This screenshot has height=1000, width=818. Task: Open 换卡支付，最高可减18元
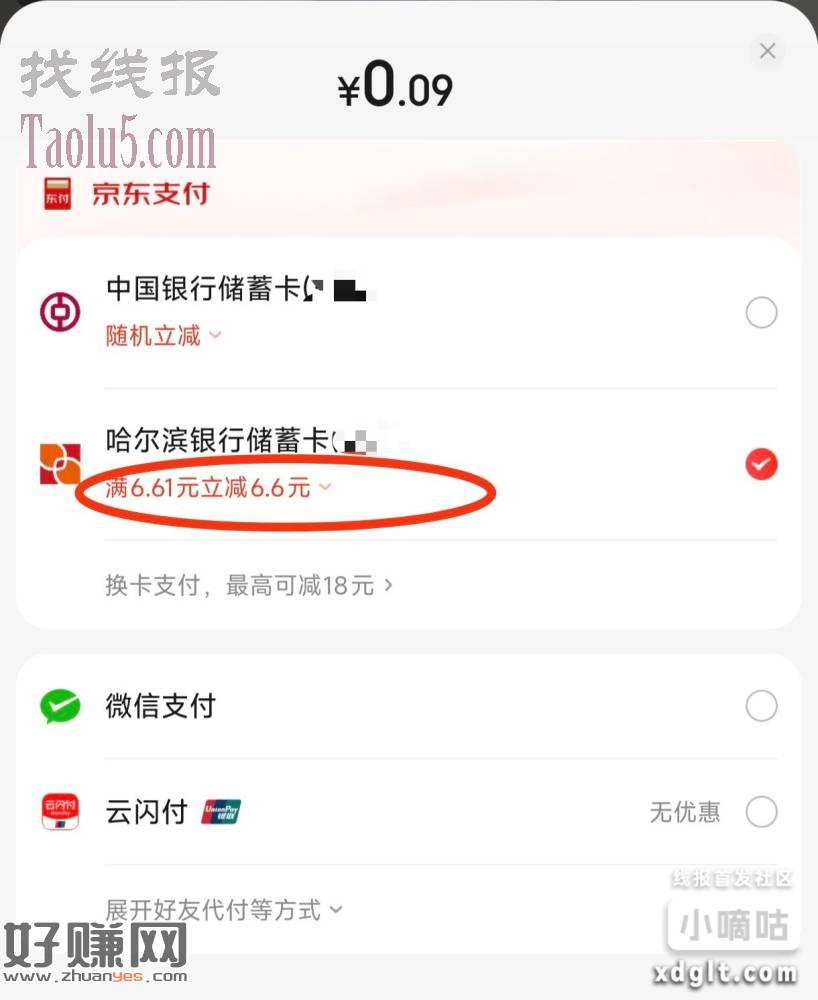tap(249, 585)
